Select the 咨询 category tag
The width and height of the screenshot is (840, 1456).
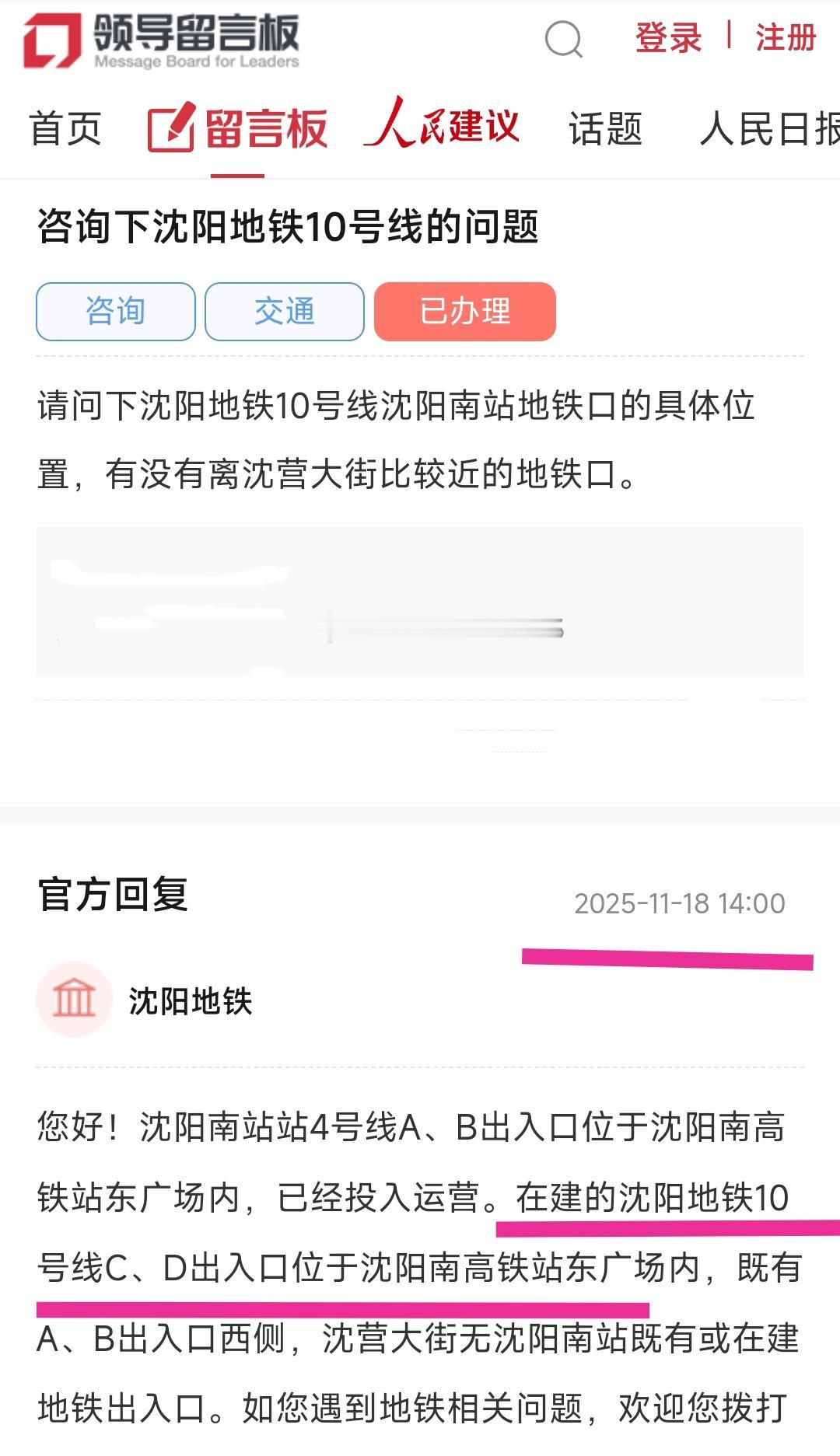point(114,310)
